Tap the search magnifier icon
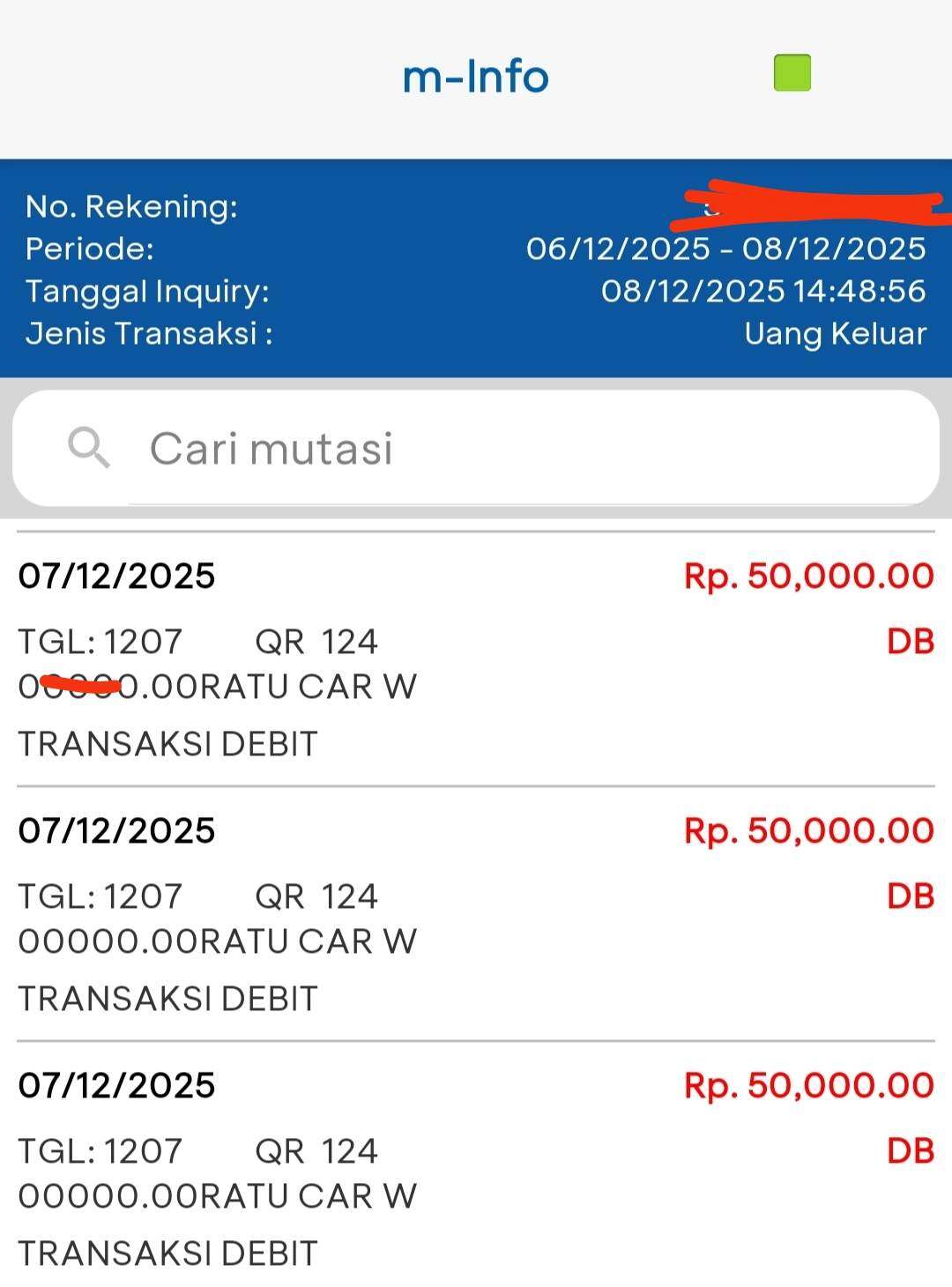 pos(89,448)
